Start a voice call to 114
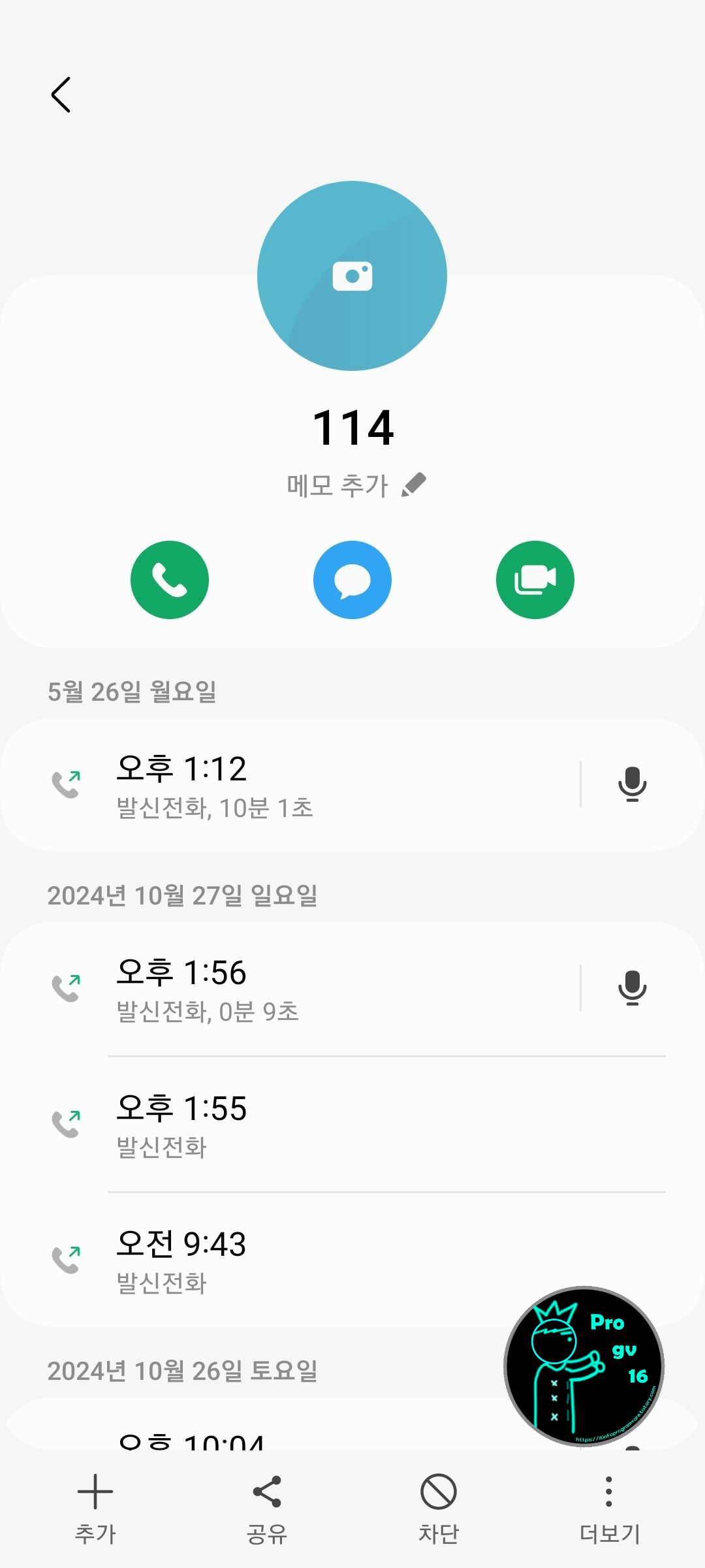 [169, 579]
